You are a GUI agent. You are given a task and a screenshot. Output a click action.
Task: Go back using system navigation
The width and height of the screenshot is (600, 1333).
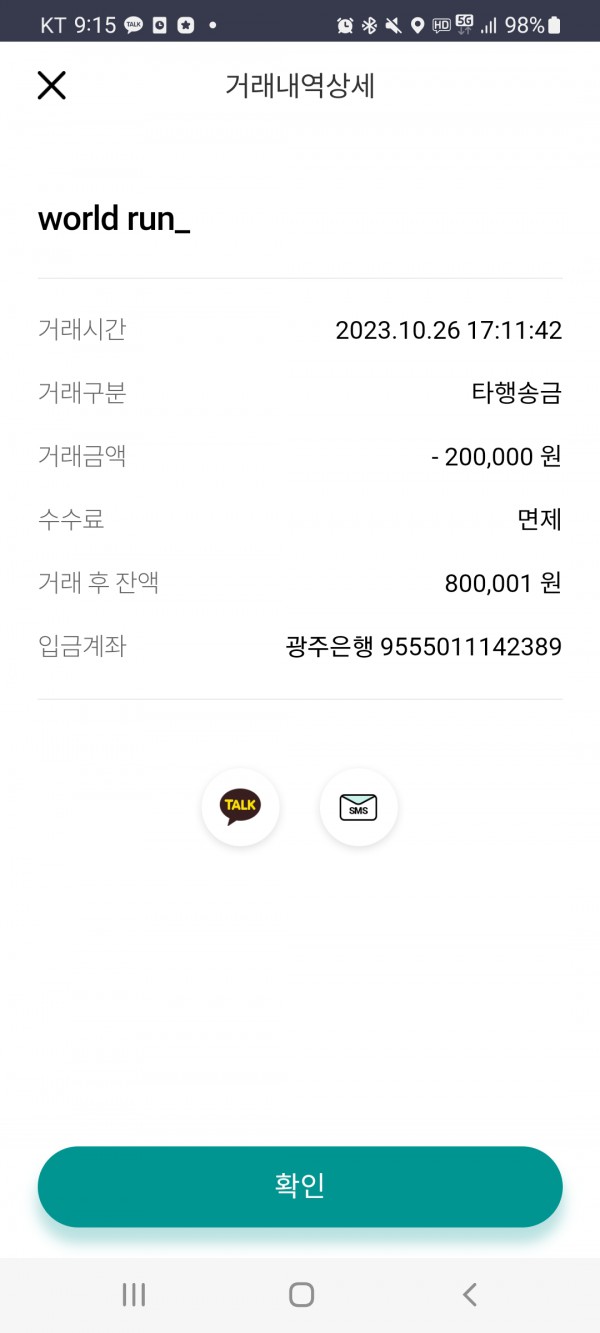pos(469,1295)
